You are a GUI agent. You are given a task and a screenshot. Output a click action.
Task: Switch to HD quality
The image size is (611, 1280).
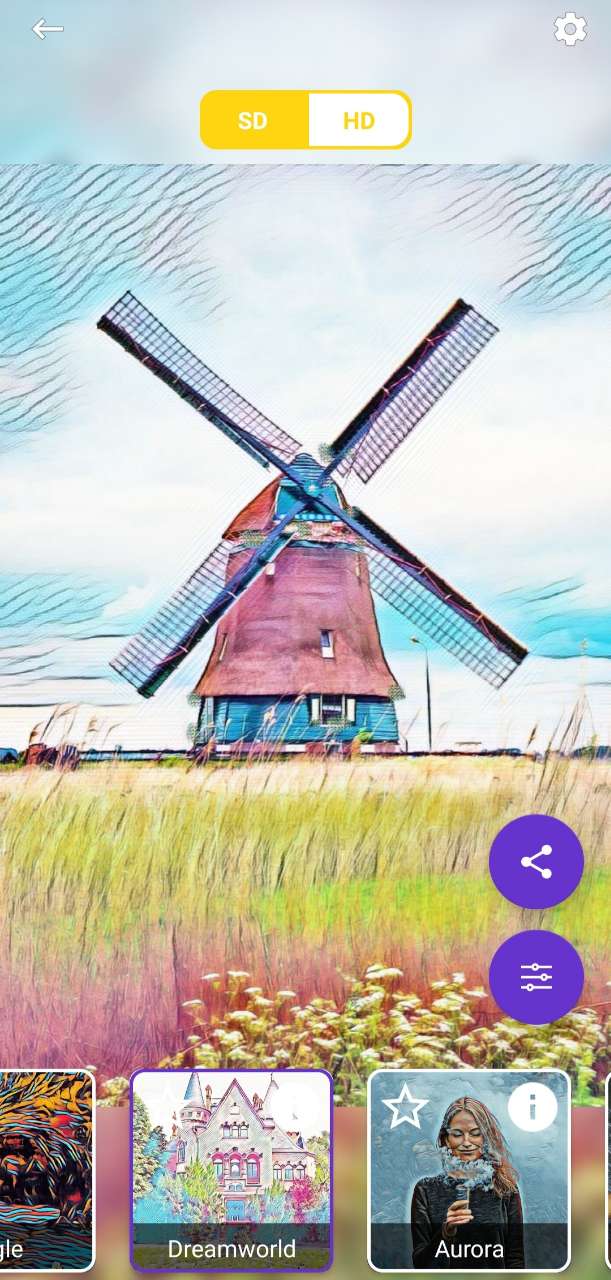[x=358, y=121]
